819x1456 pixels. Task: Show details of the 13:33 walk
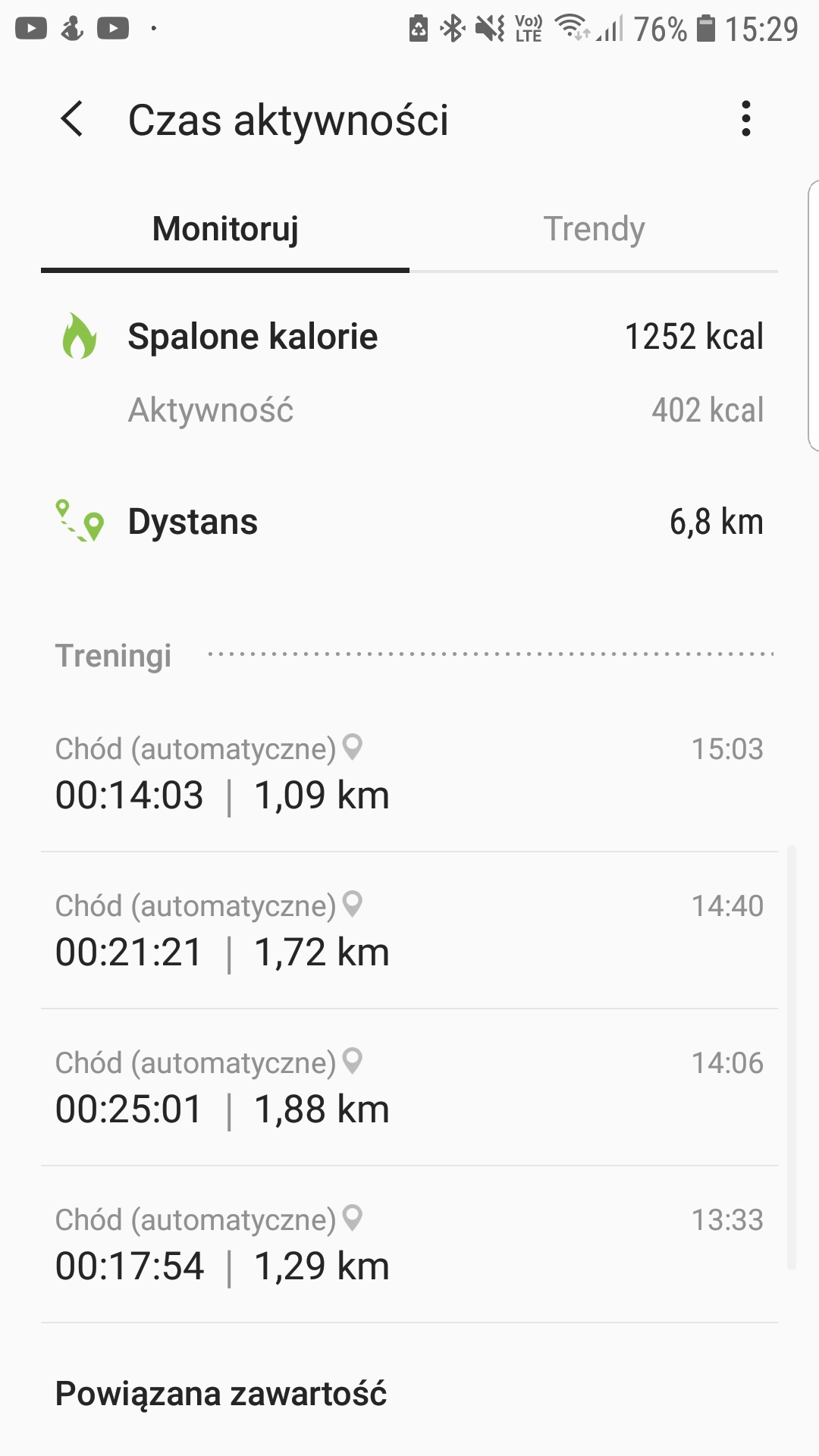(x=409, y=1244)
